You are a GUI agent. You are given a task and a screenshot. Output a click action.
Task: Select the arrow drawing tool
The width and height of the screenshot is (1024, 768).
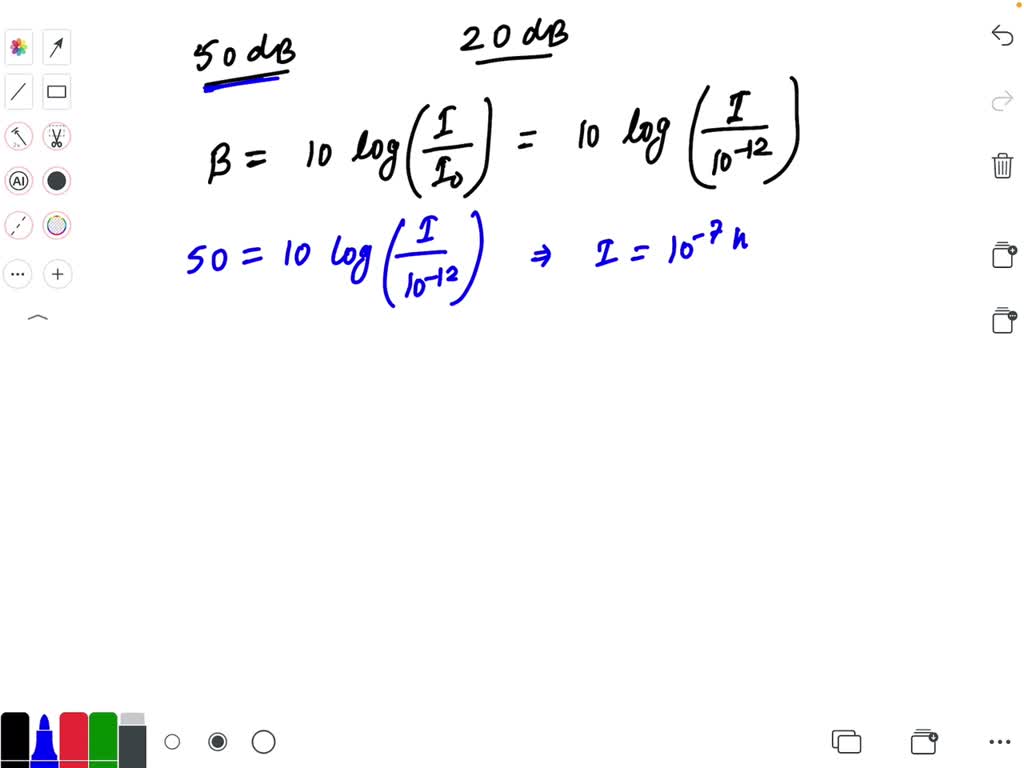tap(57, 47)
